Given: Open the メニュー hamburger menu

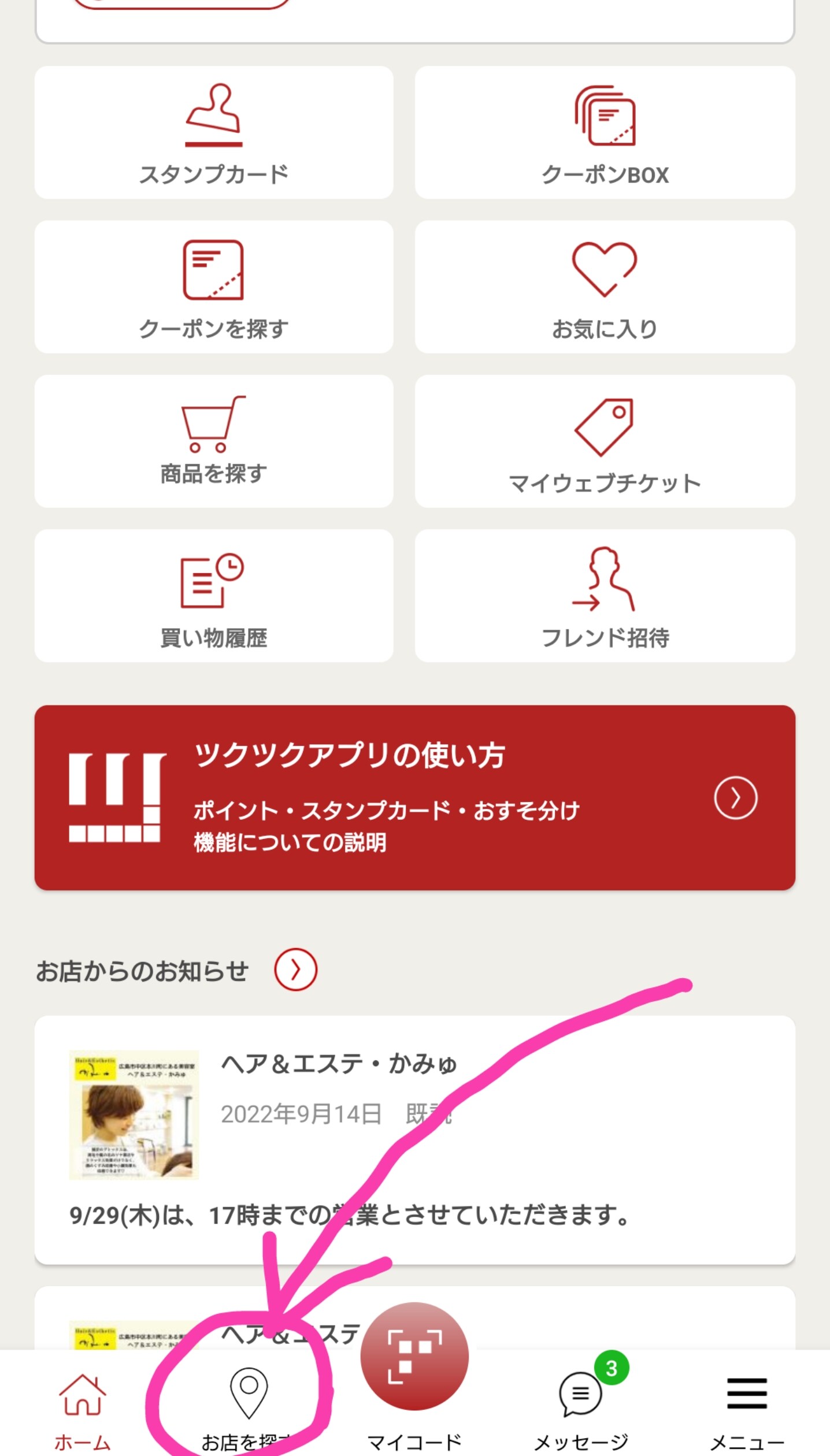Looking at the screenshot, I should pyautogui.click(x=747, y=1410).
